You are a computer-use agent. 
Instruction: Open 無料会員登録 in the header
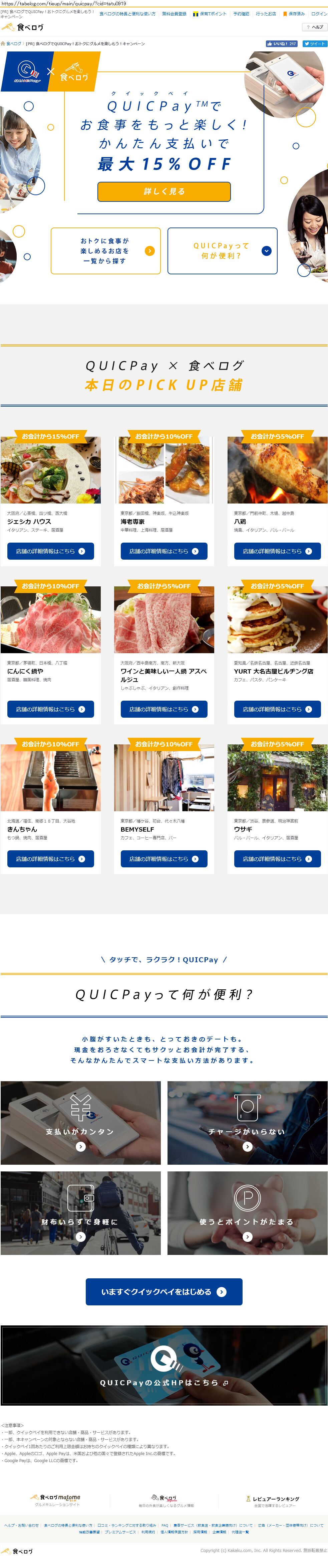coord(174,13)
